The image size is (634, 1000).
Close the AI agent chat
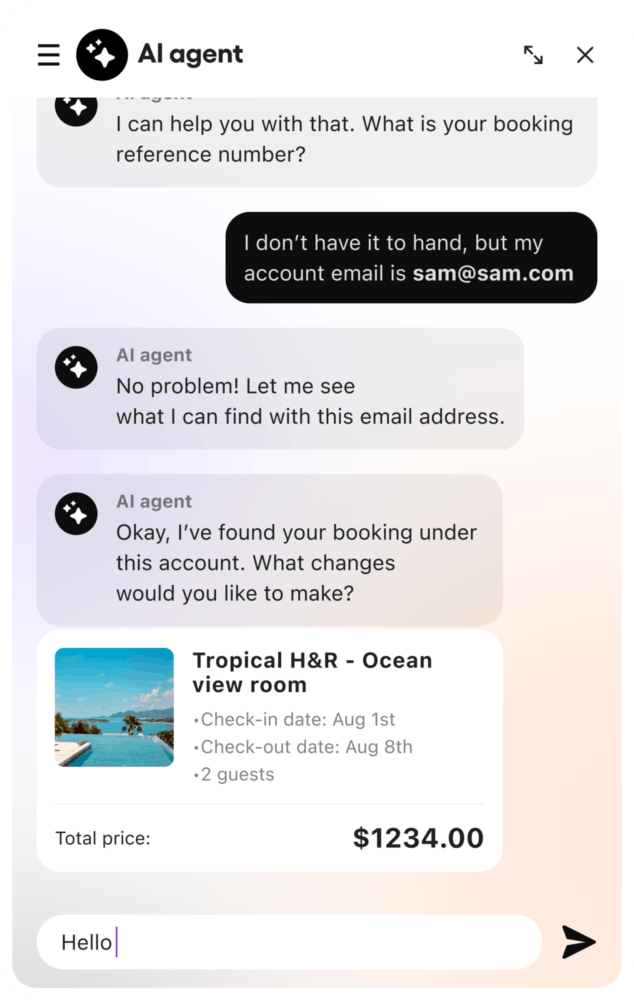point(585,55)
